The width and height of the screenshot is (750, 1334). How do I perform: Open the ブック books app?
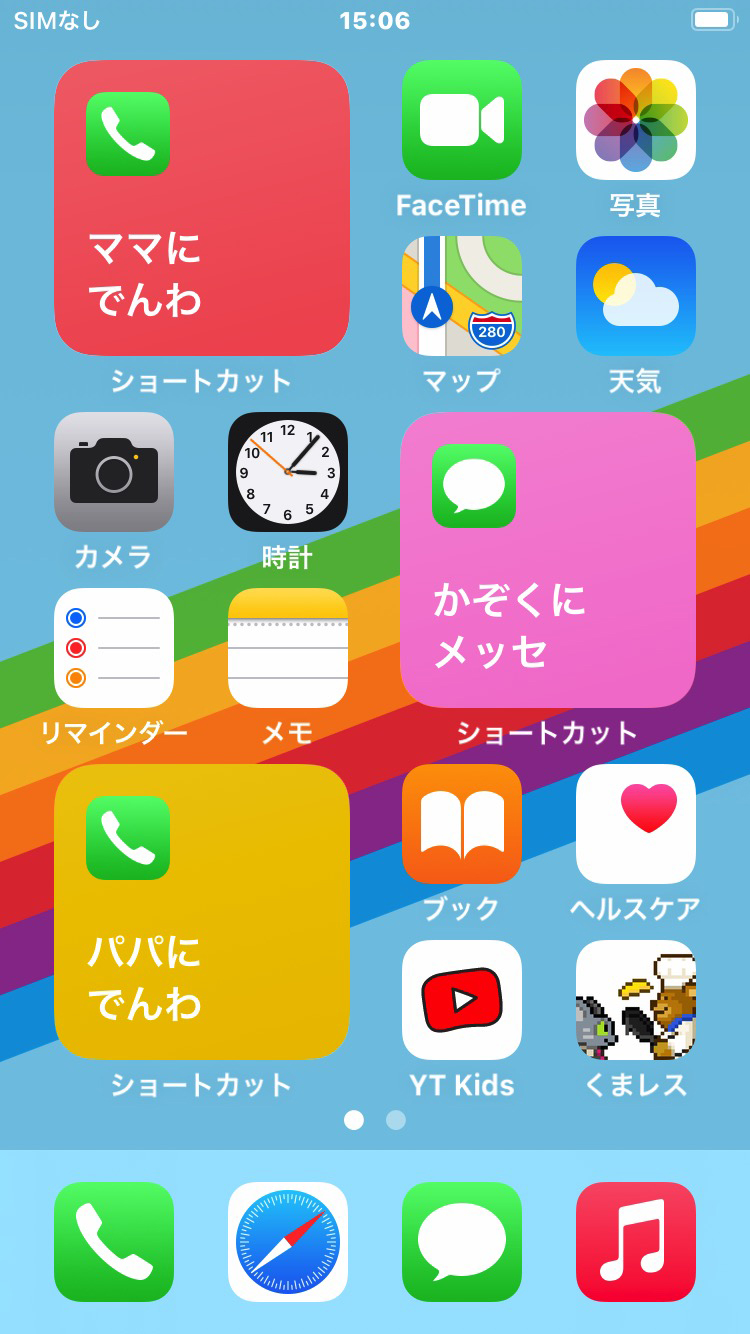point(462,824)
